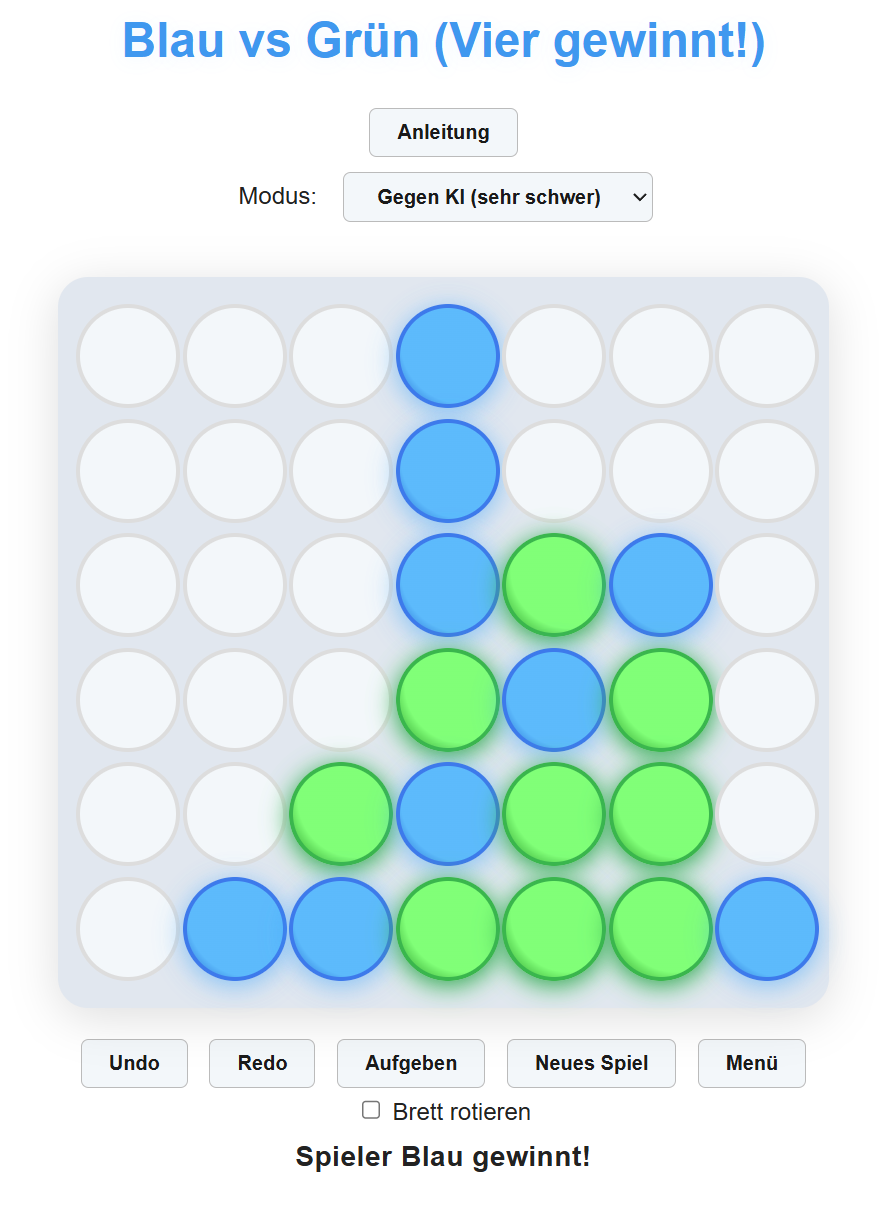Give up with Aufgeben

tap(411, 1063)
